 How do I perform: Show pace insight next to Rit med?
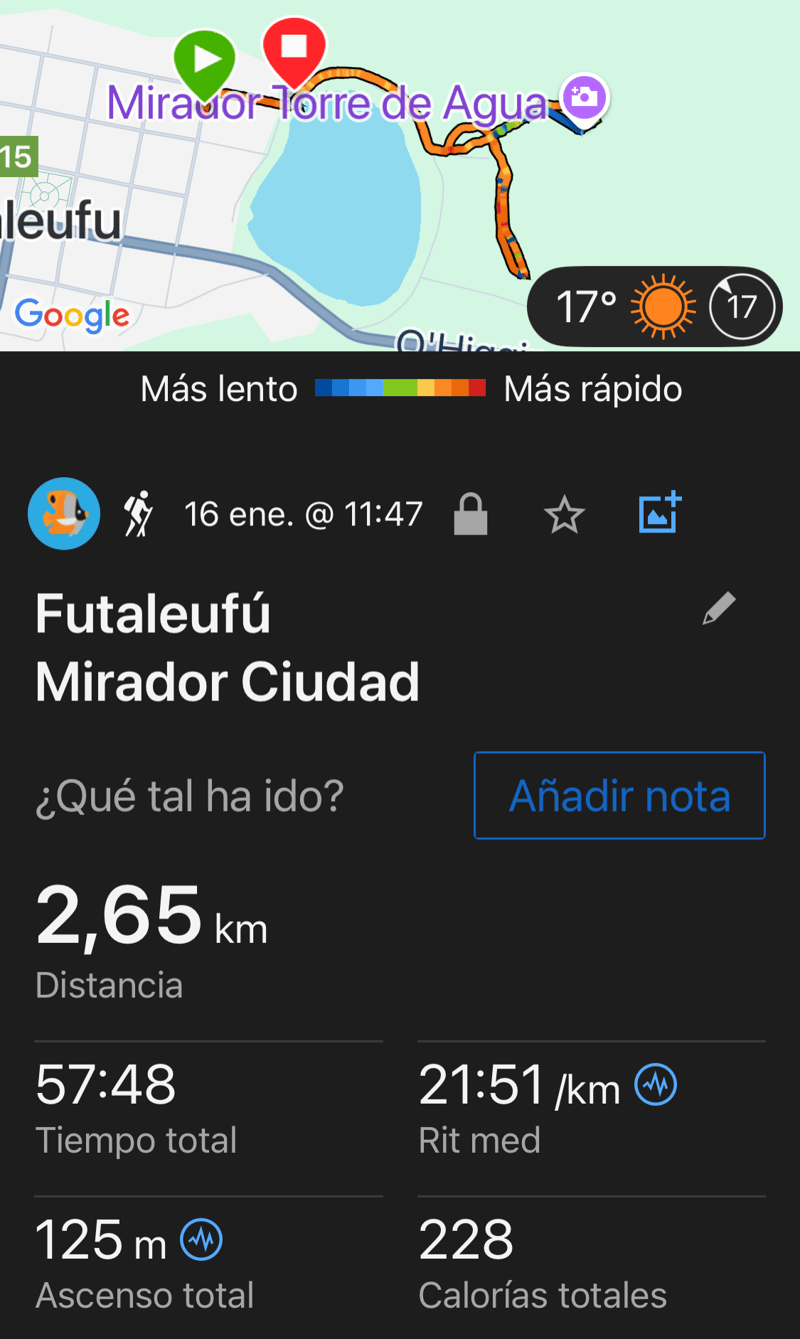656,1085
